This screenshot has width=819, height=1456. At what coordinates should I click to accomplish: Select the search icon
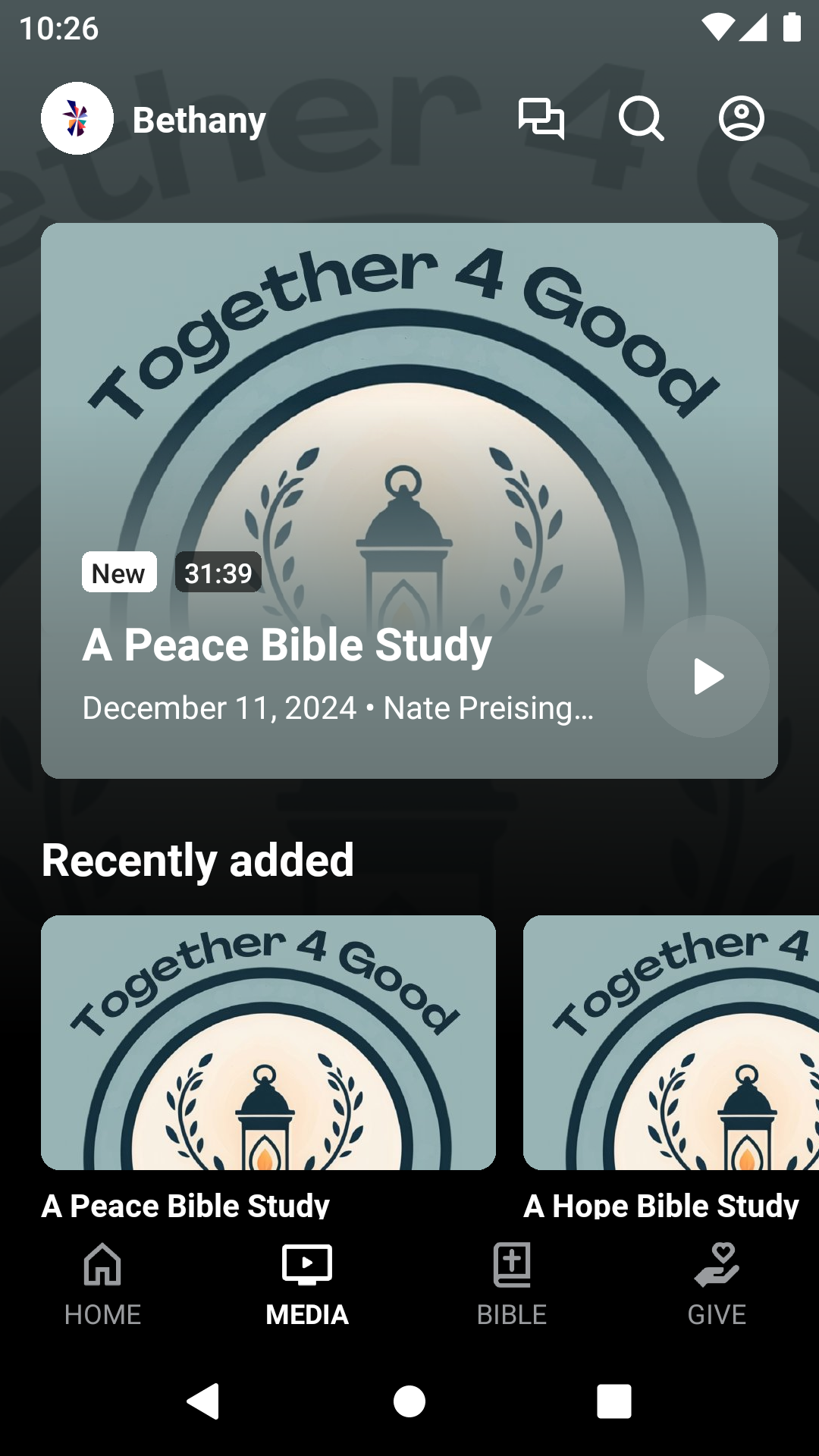point(642,119)
